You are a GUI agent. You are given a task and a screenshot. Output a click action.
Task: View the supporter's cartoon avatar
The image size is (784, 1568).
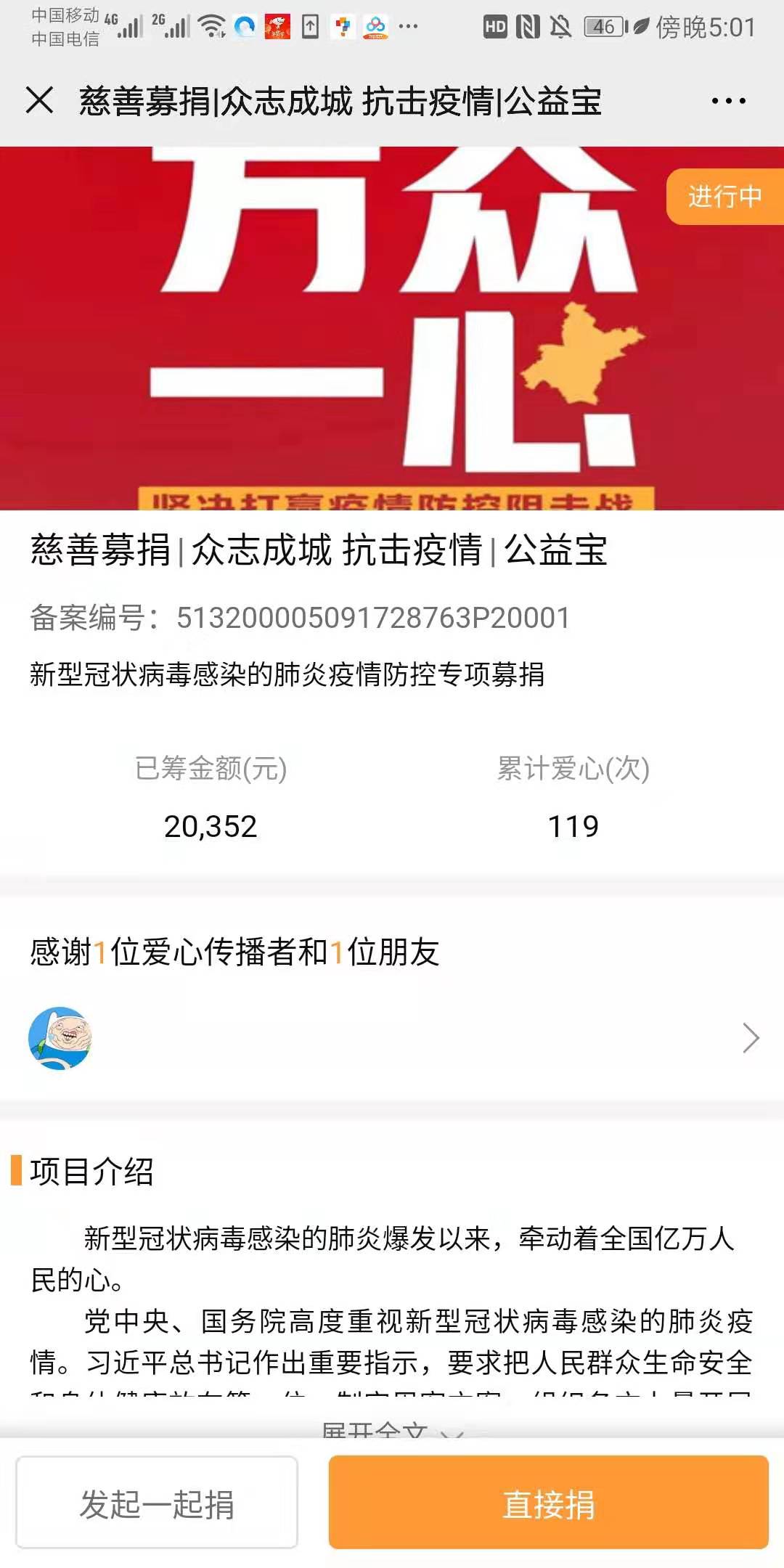point(60,1037)
